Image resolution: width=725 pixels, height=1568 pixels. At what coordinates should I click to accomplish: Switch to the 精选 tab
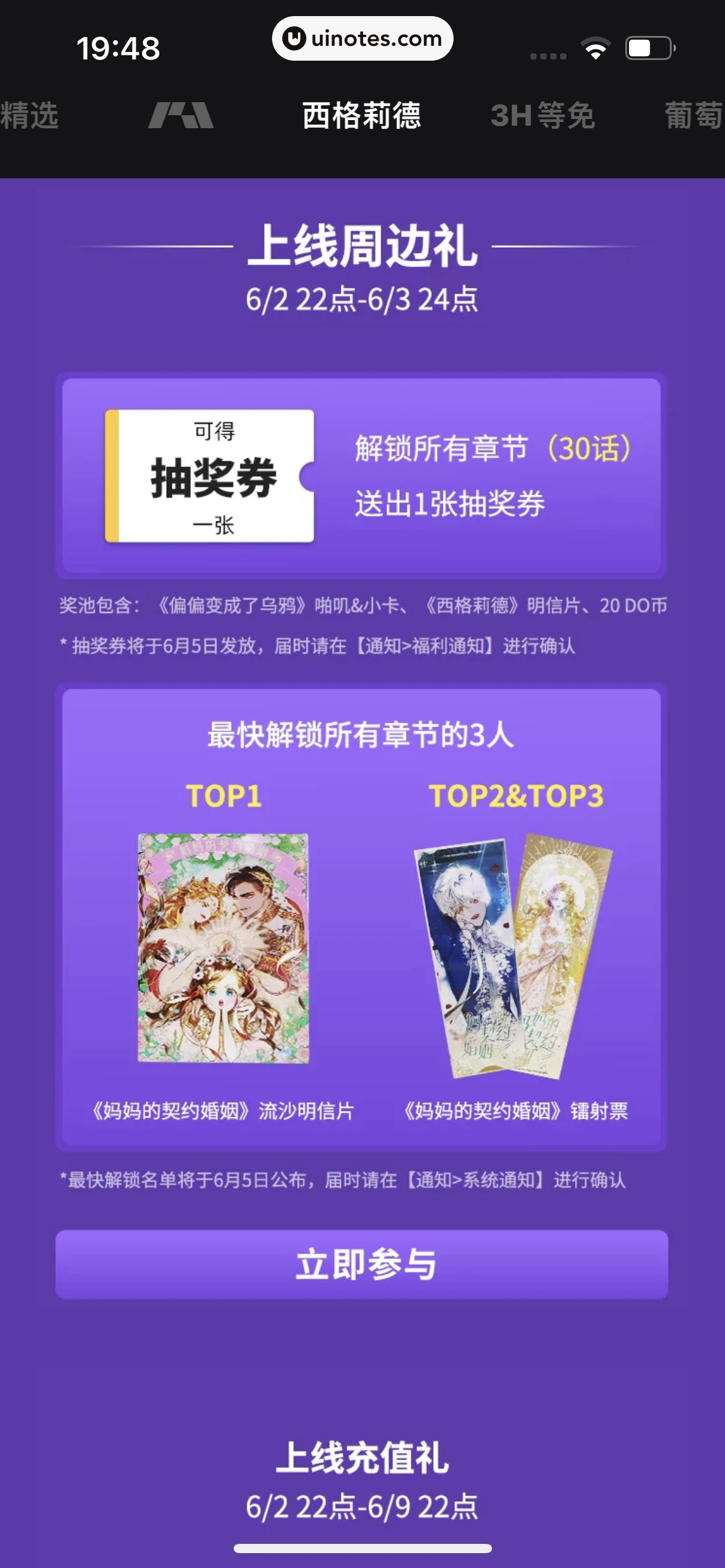point(30,116)
